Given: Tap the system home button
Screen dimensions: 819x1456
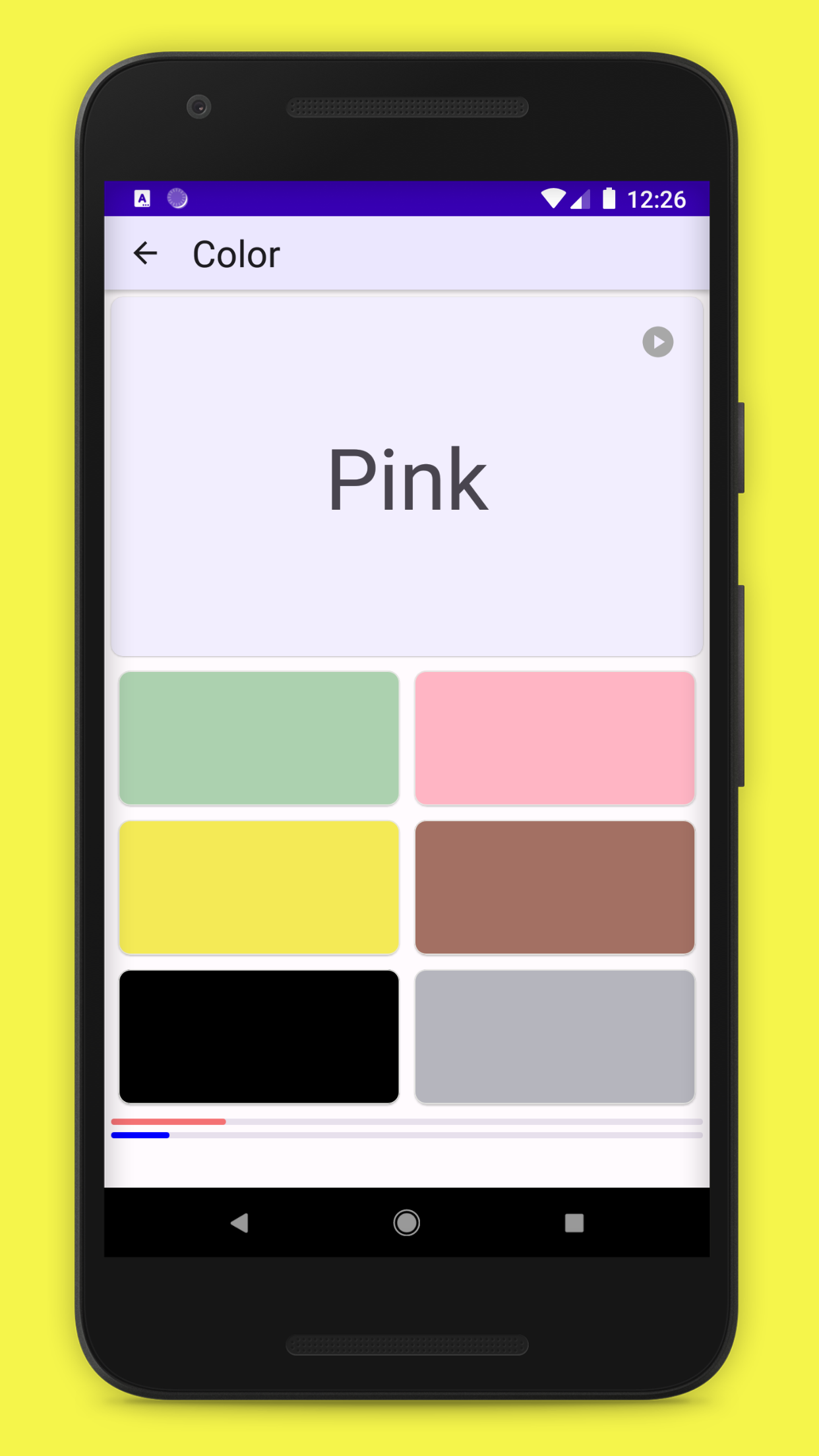Looking at the screenshot, I should 407,1223.
